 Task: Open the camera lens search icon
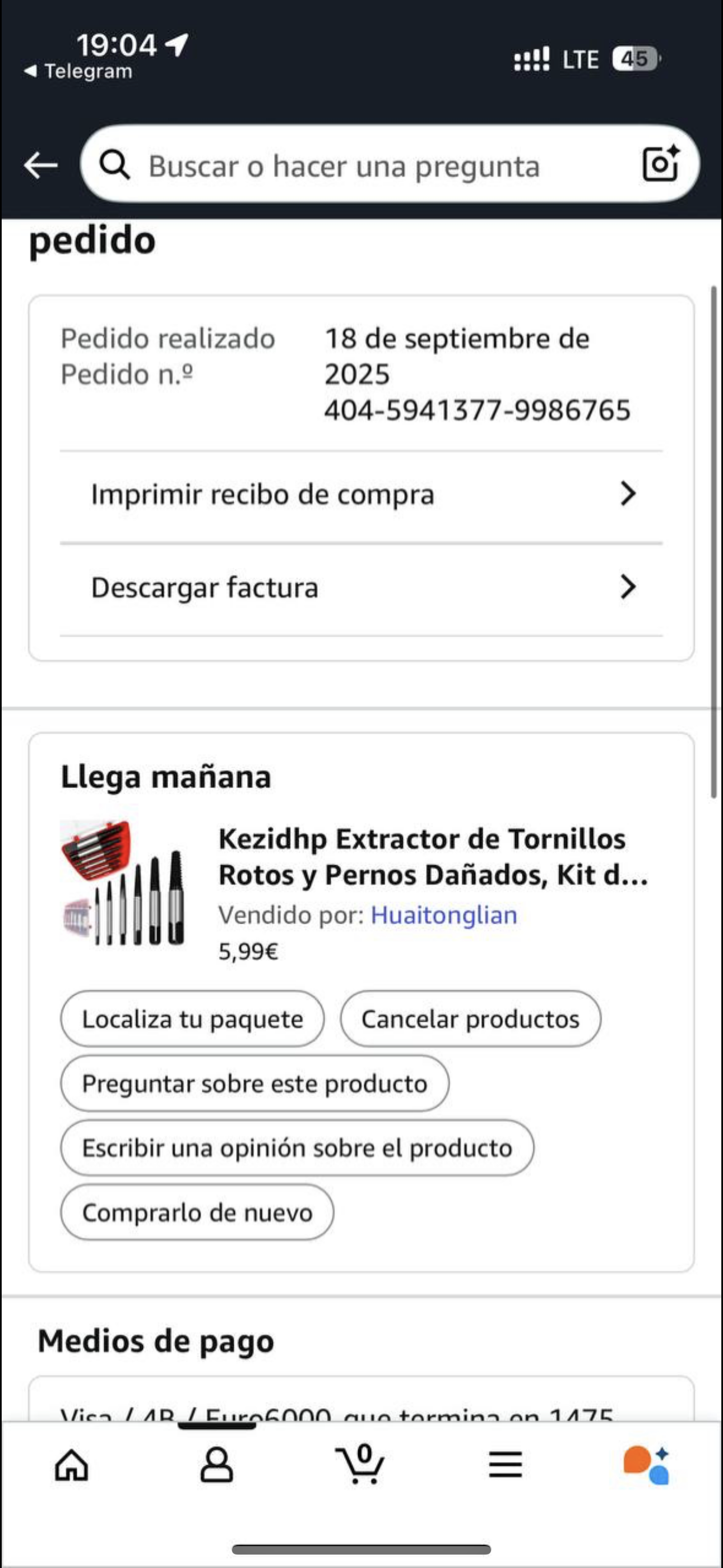point(661,164)
